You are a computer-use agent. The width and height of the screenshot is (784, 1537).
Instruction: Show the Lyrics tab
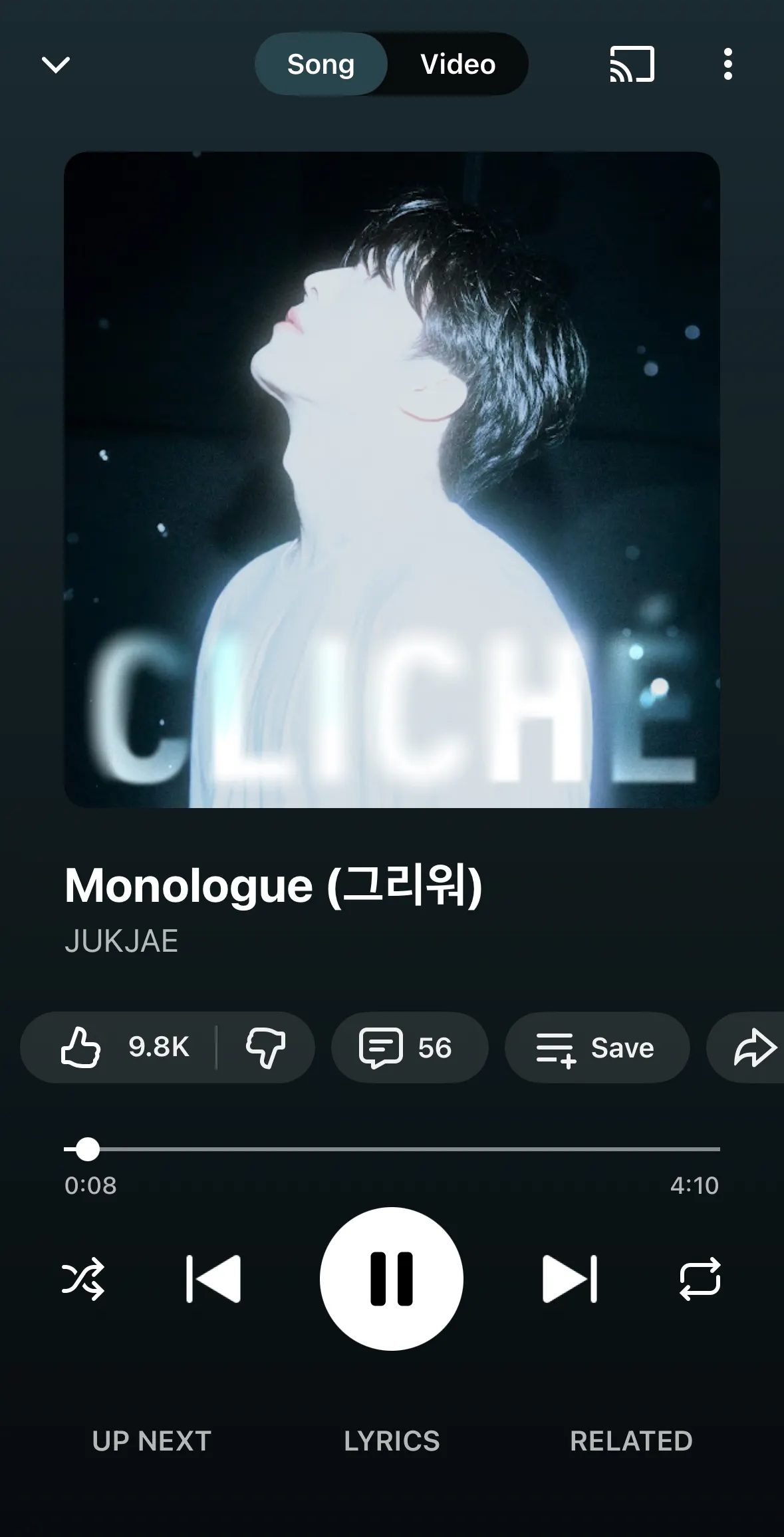(392, 1441)
